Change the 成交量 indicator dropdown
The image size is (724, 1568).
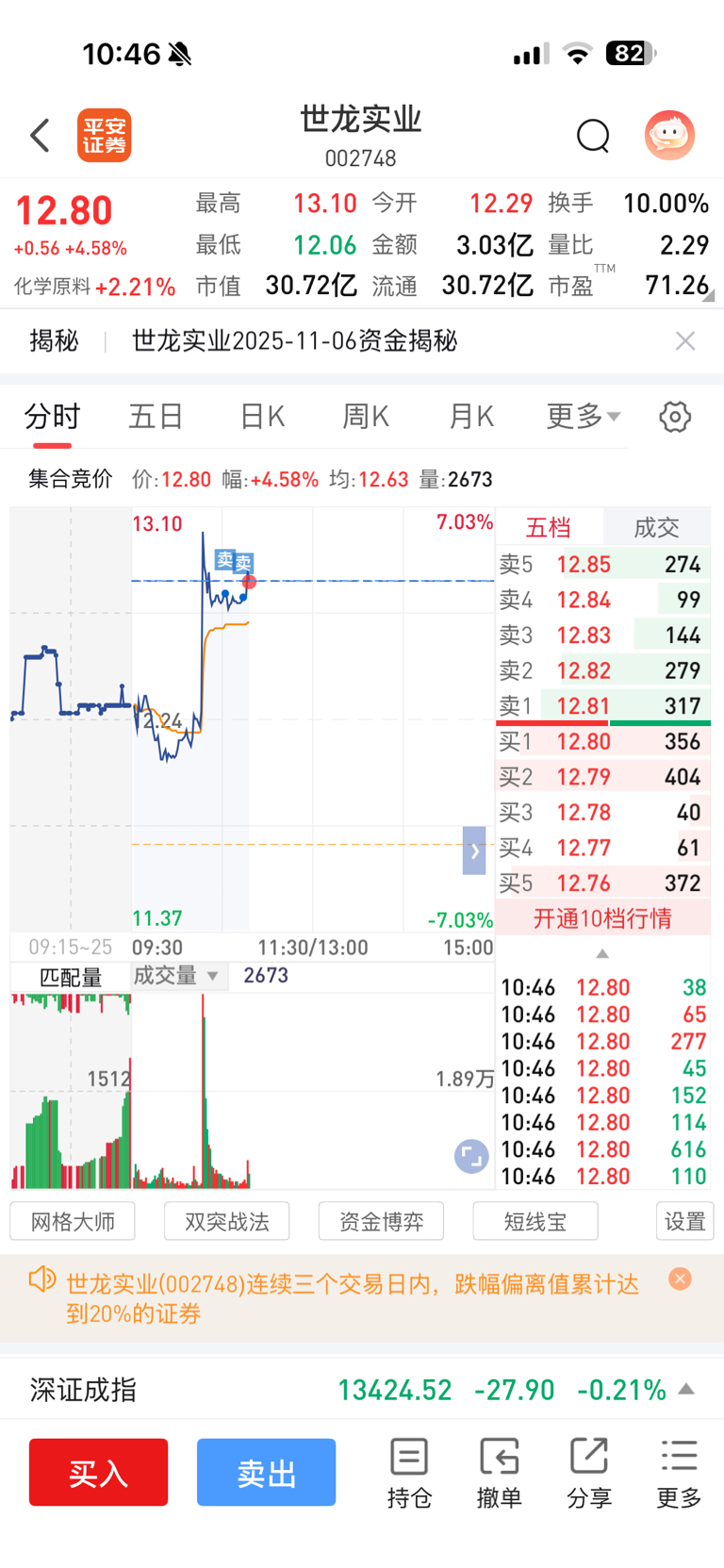[176, 976]
